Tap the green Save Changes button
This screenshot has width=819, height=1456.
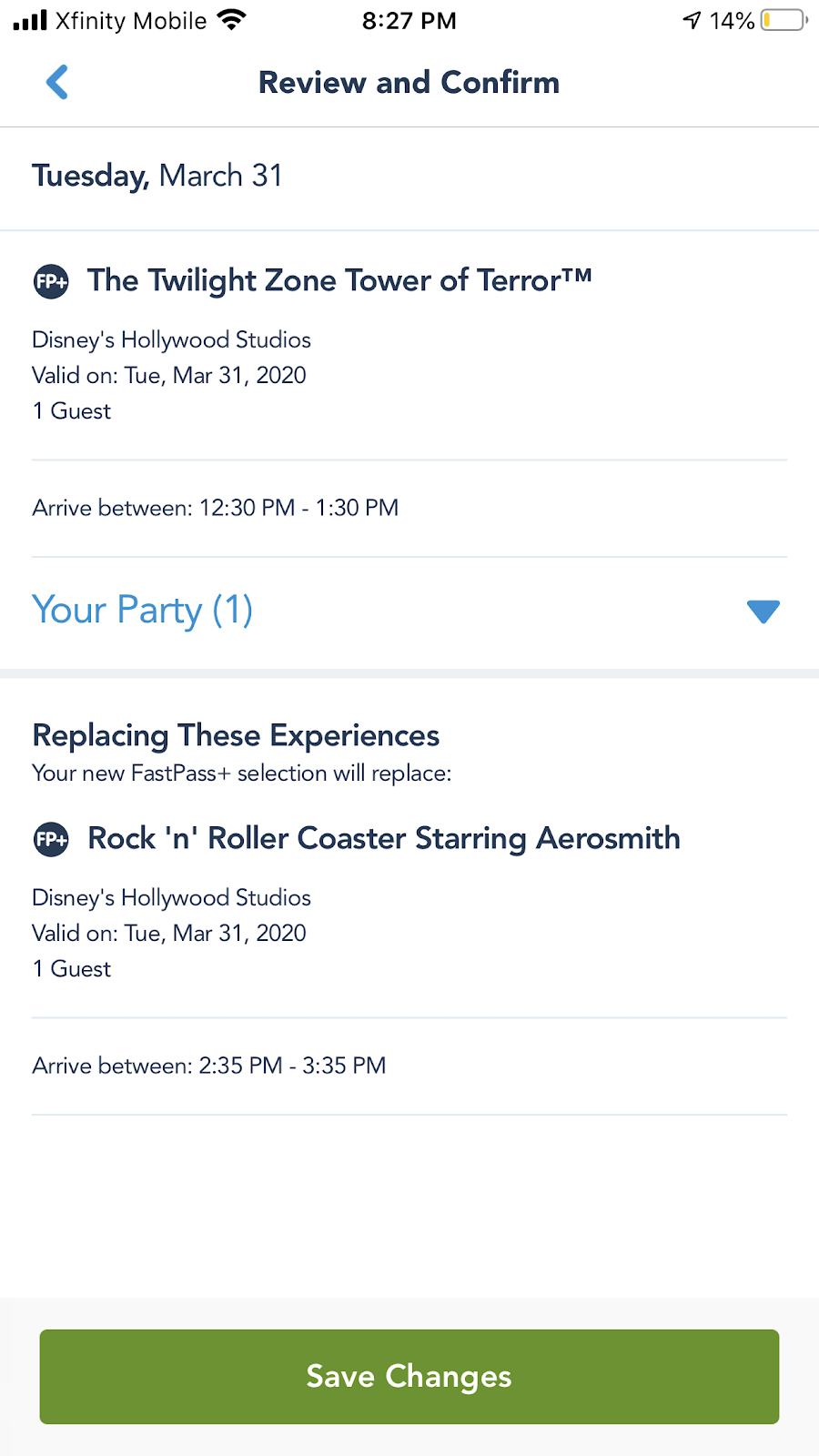coord(409,1376)
